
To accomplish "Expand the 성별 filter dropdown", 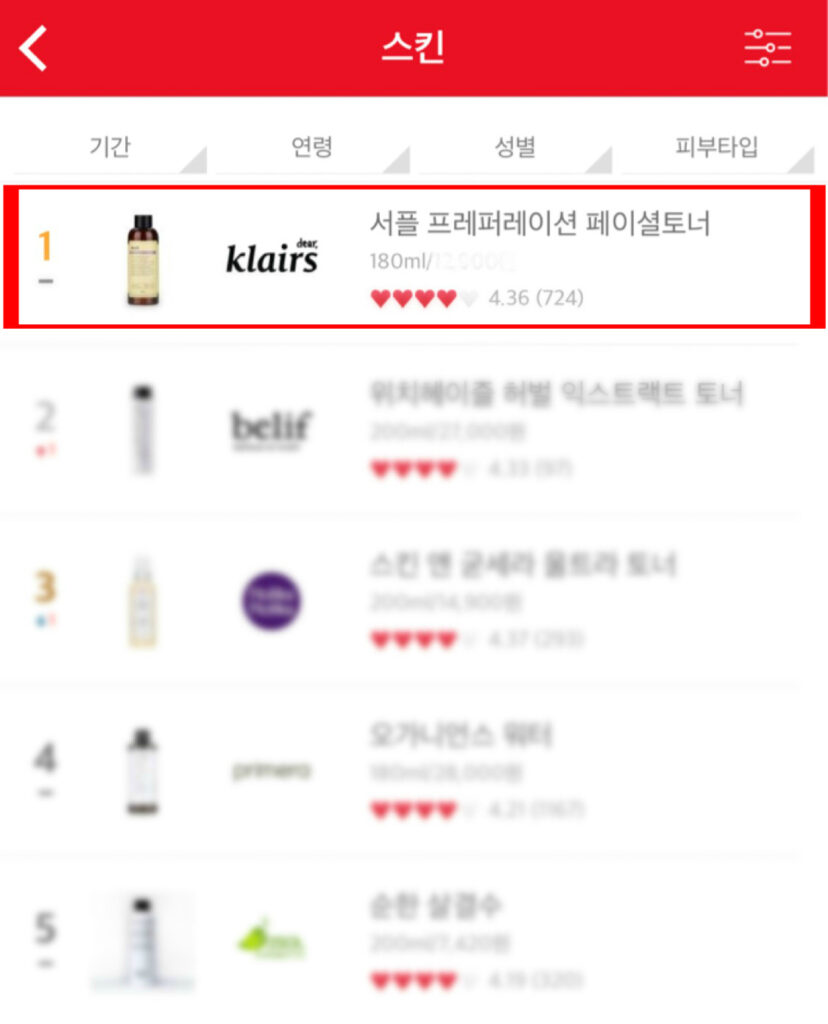I will tap(515, 148).
